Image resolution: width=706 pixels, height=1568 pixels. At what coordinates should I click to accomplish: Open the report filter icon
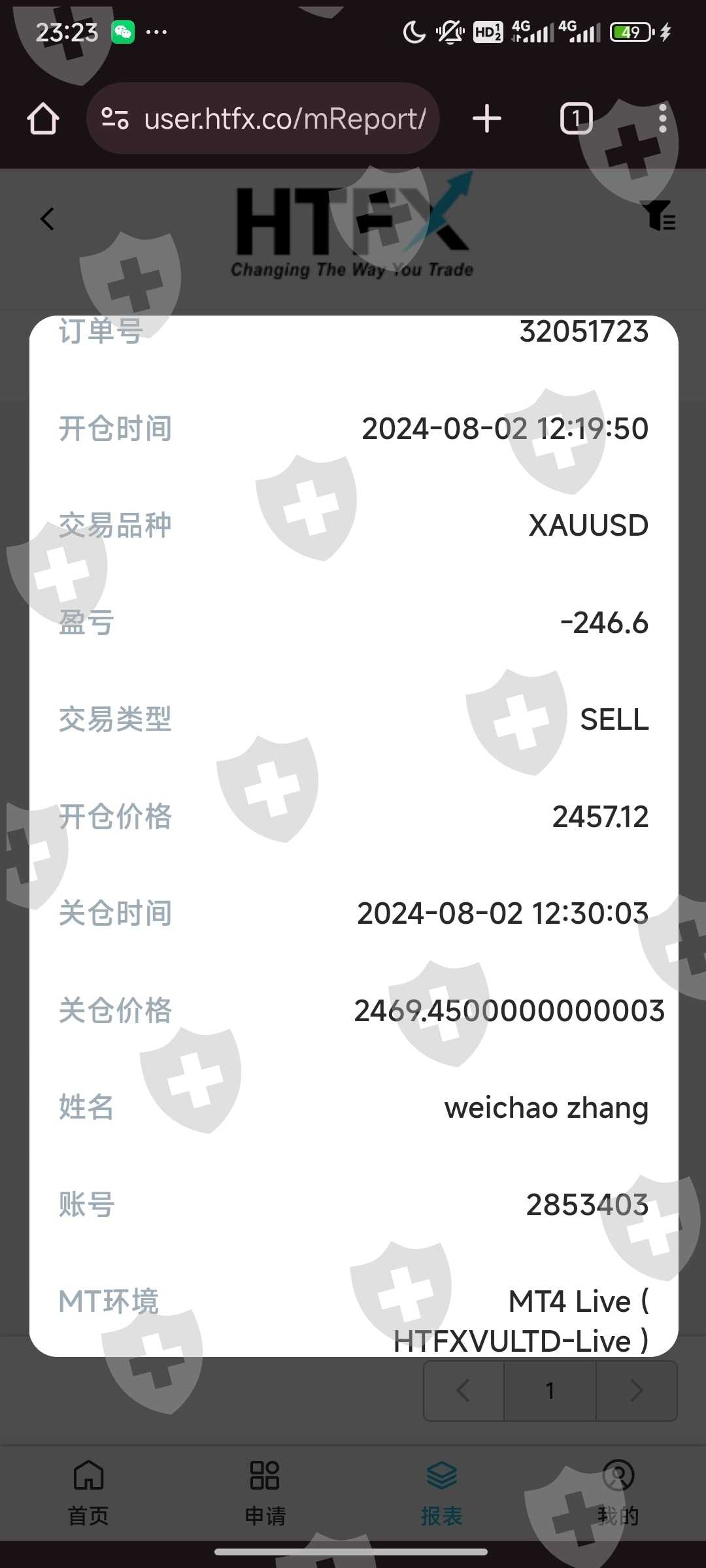click(659, 216)
